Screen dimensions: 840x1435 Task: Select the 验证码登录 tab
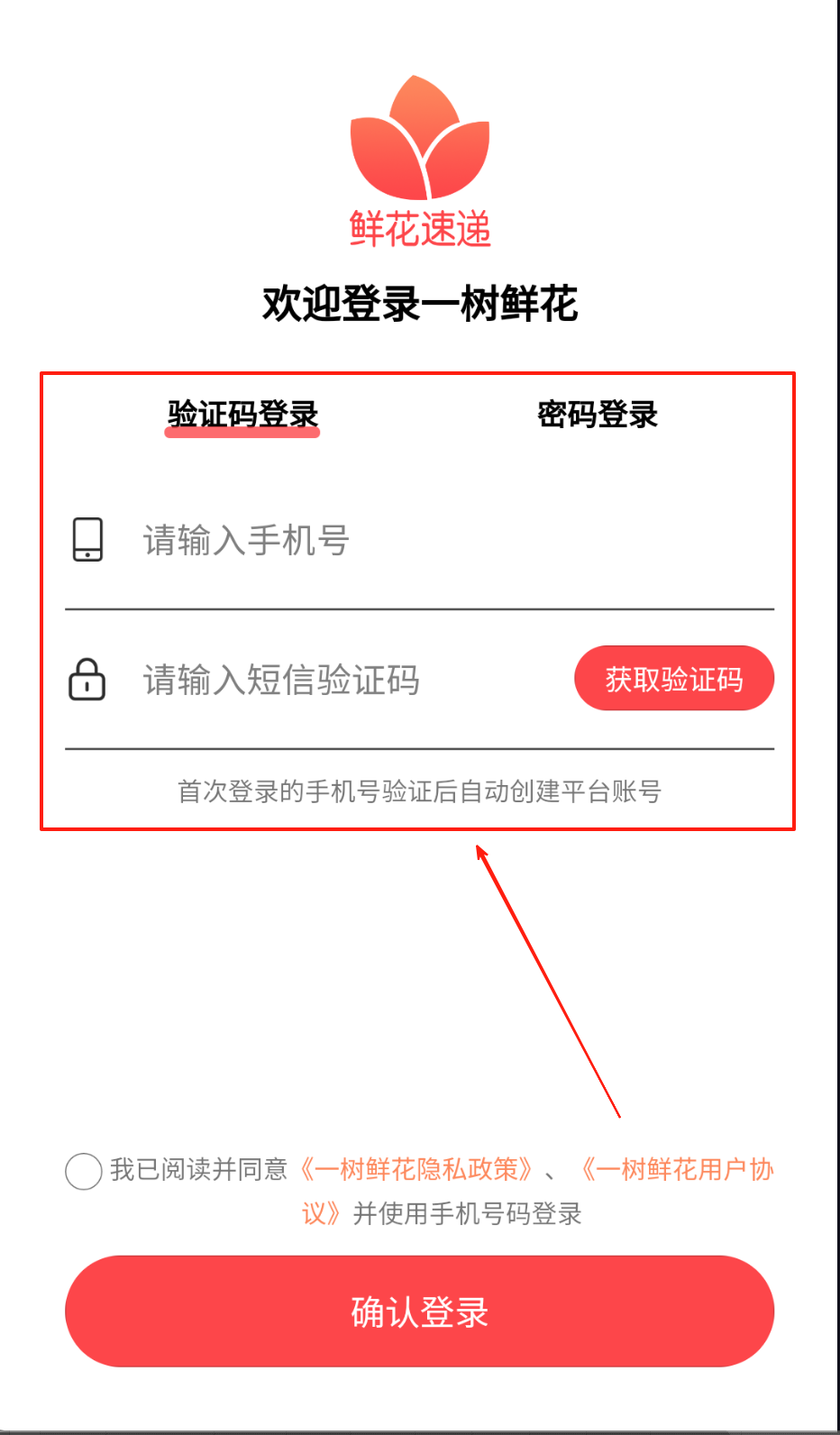[x=242, y=415]
